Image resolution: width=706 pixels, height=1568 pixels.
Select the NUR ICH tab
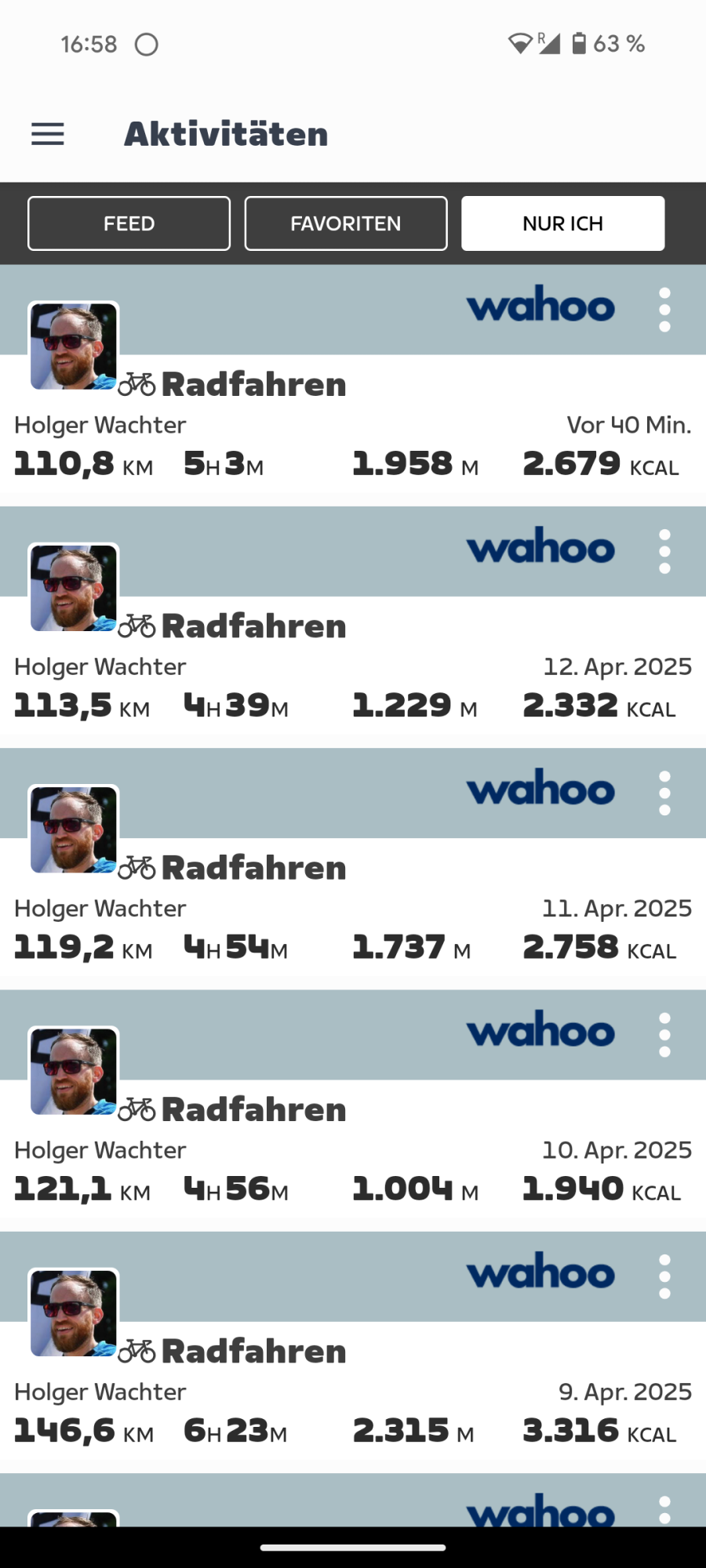[x=562, y=223]
